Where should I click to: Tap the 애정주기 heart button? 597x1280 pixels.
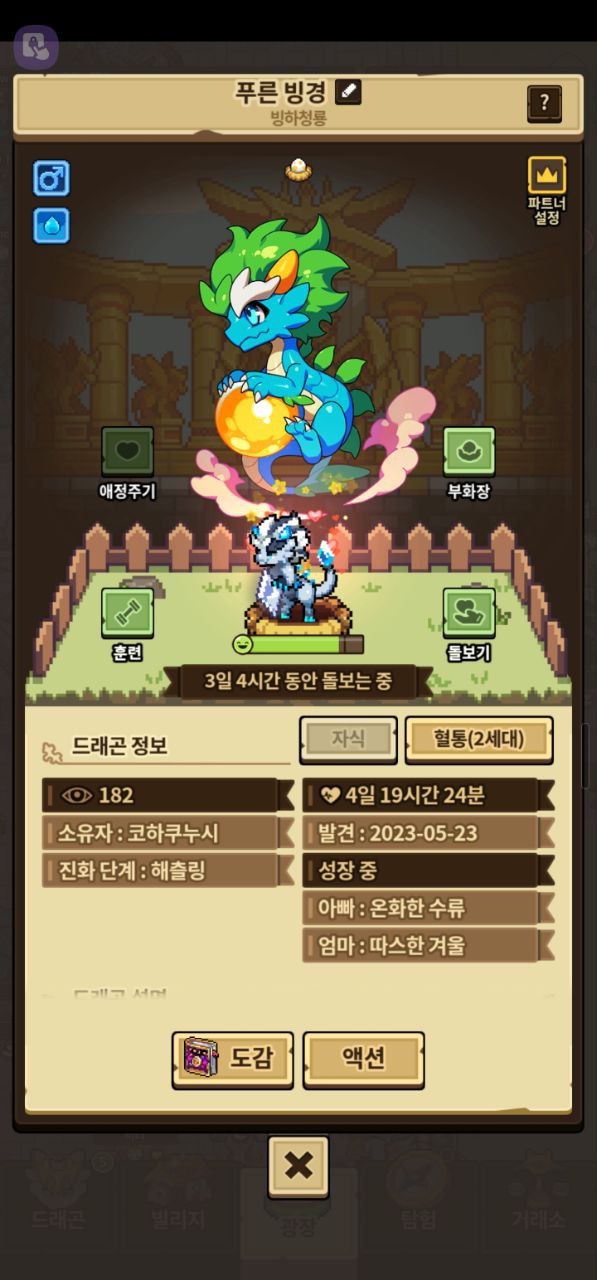127,452
